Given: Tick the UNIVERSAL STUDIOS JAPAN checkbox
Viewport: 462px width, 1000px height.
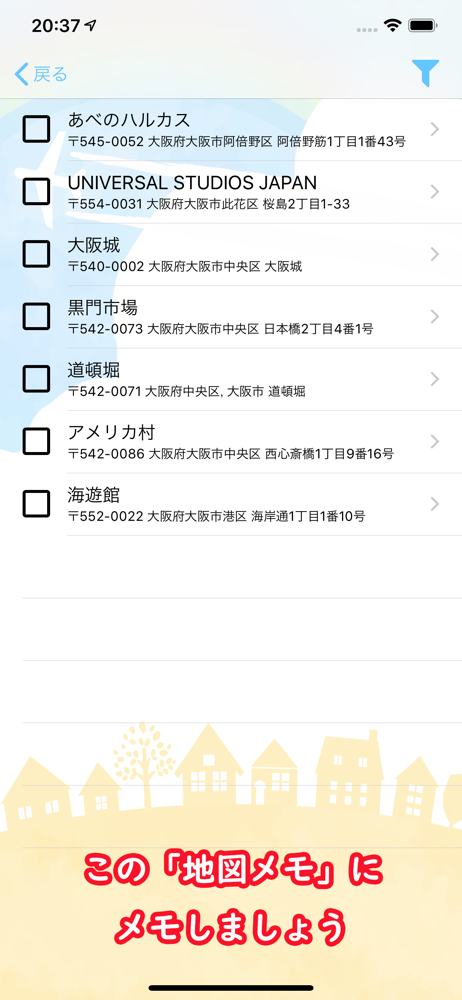Looking at the screenshot, I should pos(36,191).
